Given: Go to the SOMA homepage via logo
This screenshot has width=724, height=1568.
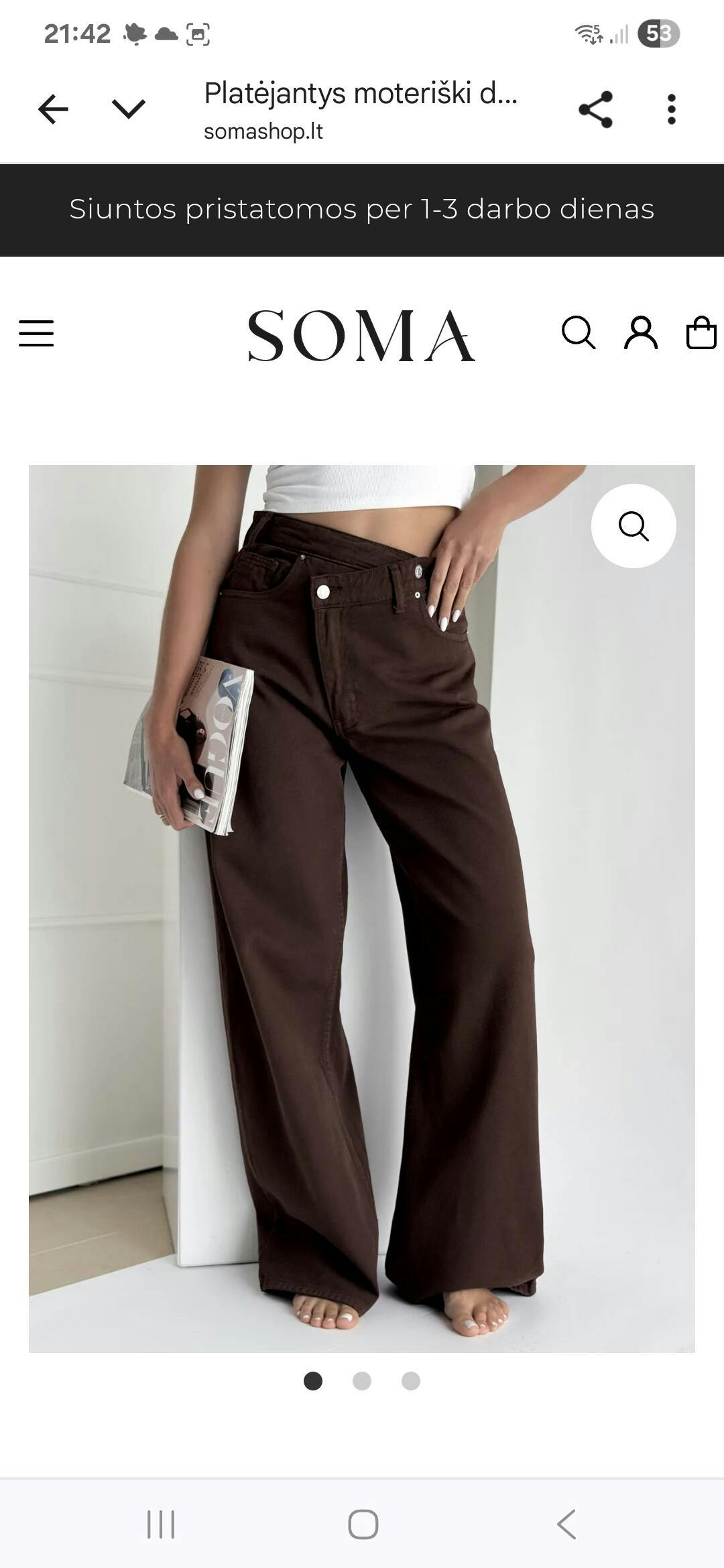Looking at the screenshot, I should click(x=362, y=336).
